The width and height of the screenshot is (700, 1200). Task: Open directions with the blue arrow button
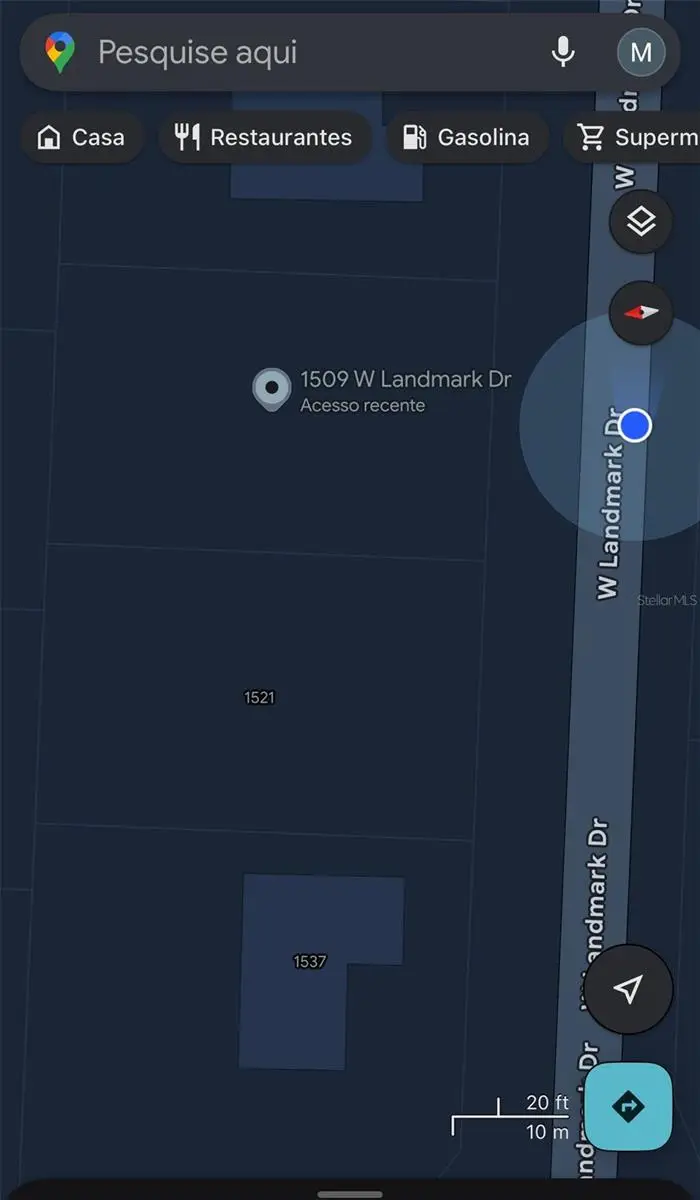[x=628, y=1106]
